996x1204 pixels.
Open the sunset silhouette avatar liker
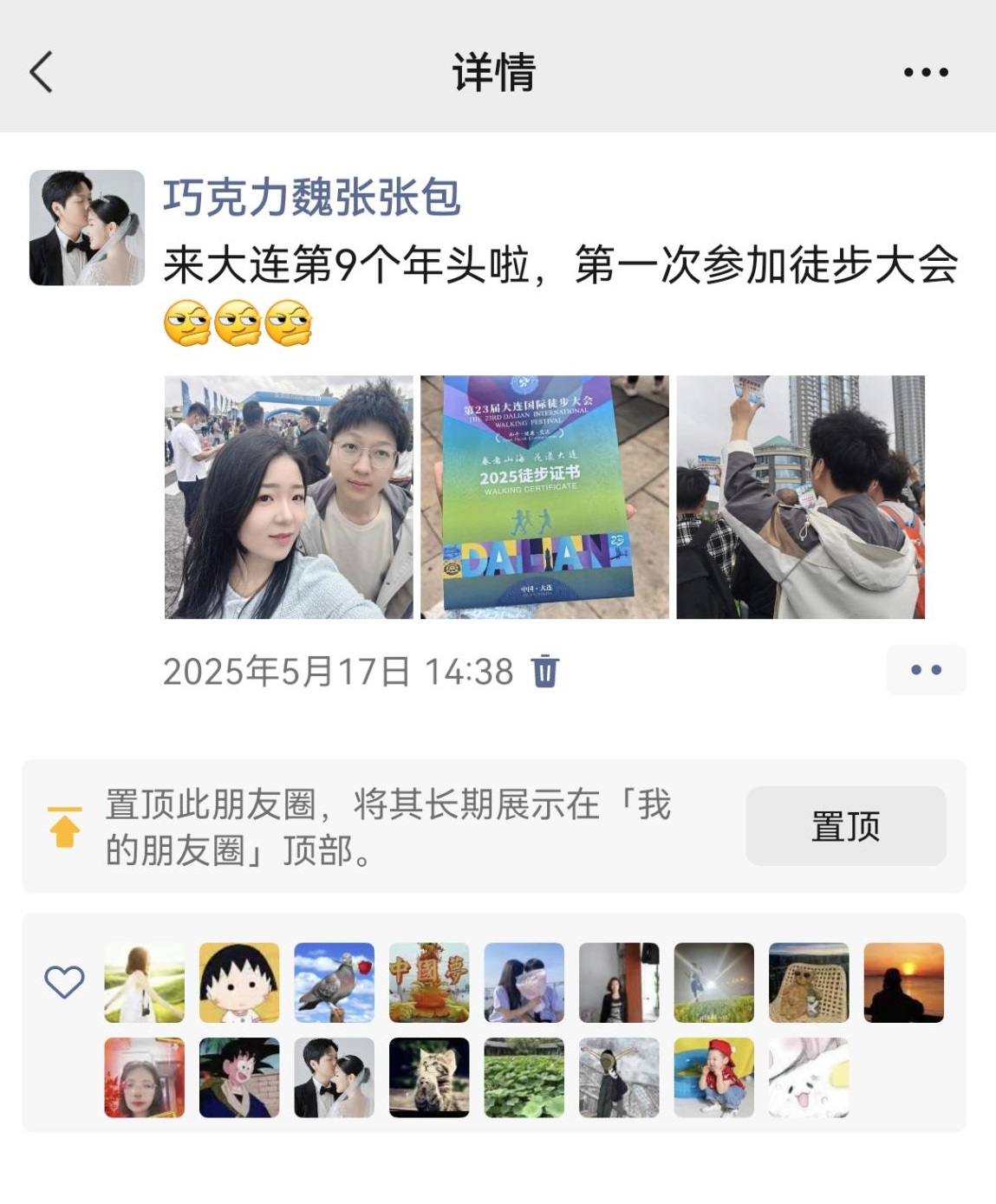pos(903,982)
